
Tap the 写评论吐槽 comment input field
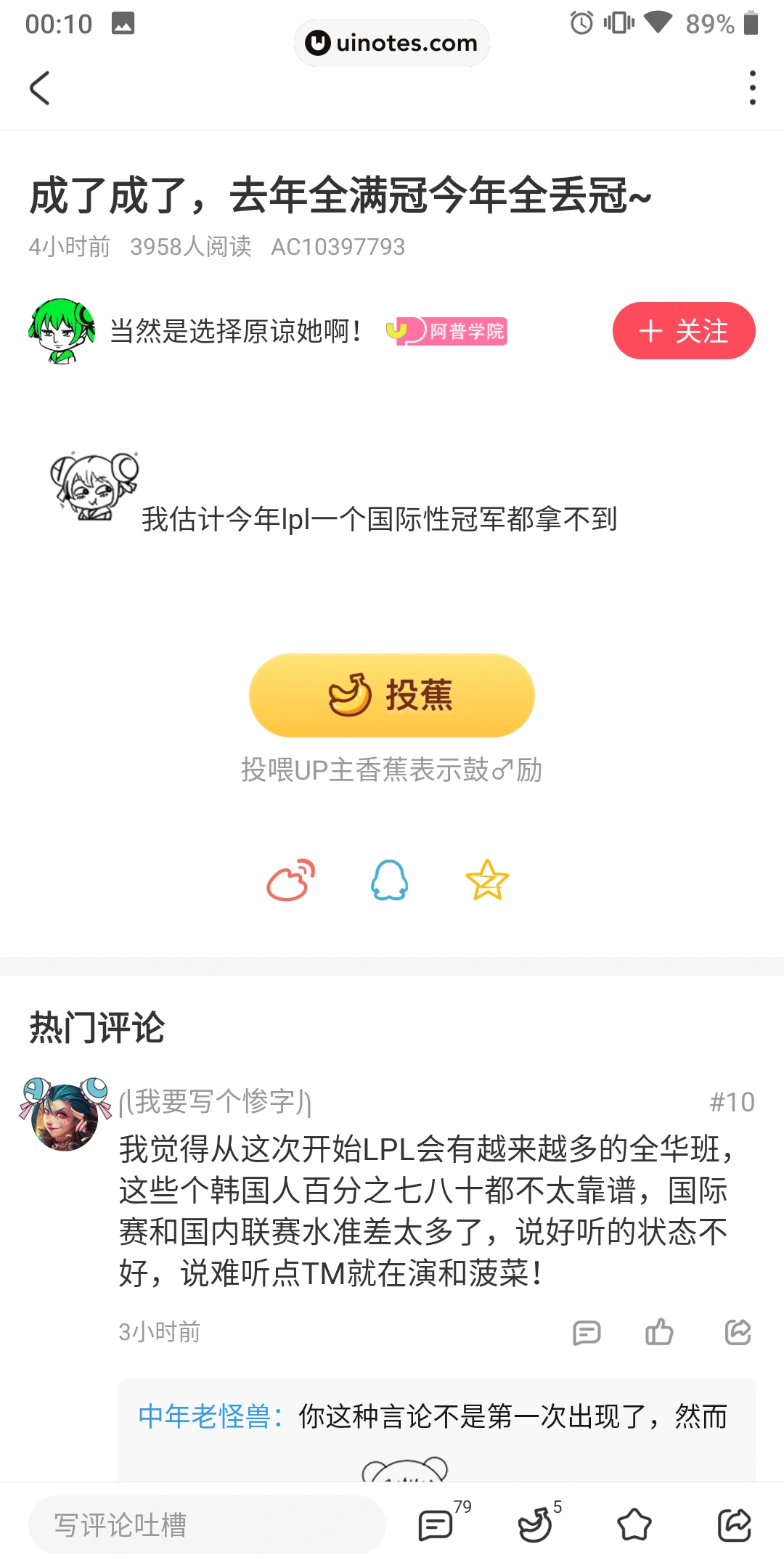click(x=207, y=1524)
